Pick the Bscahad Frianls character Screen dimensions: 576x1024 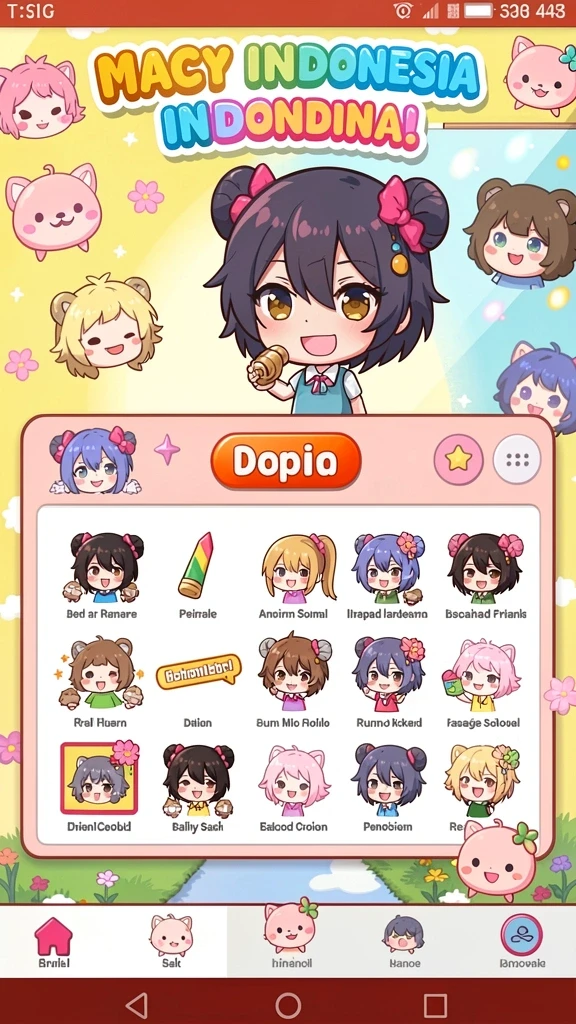[485, 575]
